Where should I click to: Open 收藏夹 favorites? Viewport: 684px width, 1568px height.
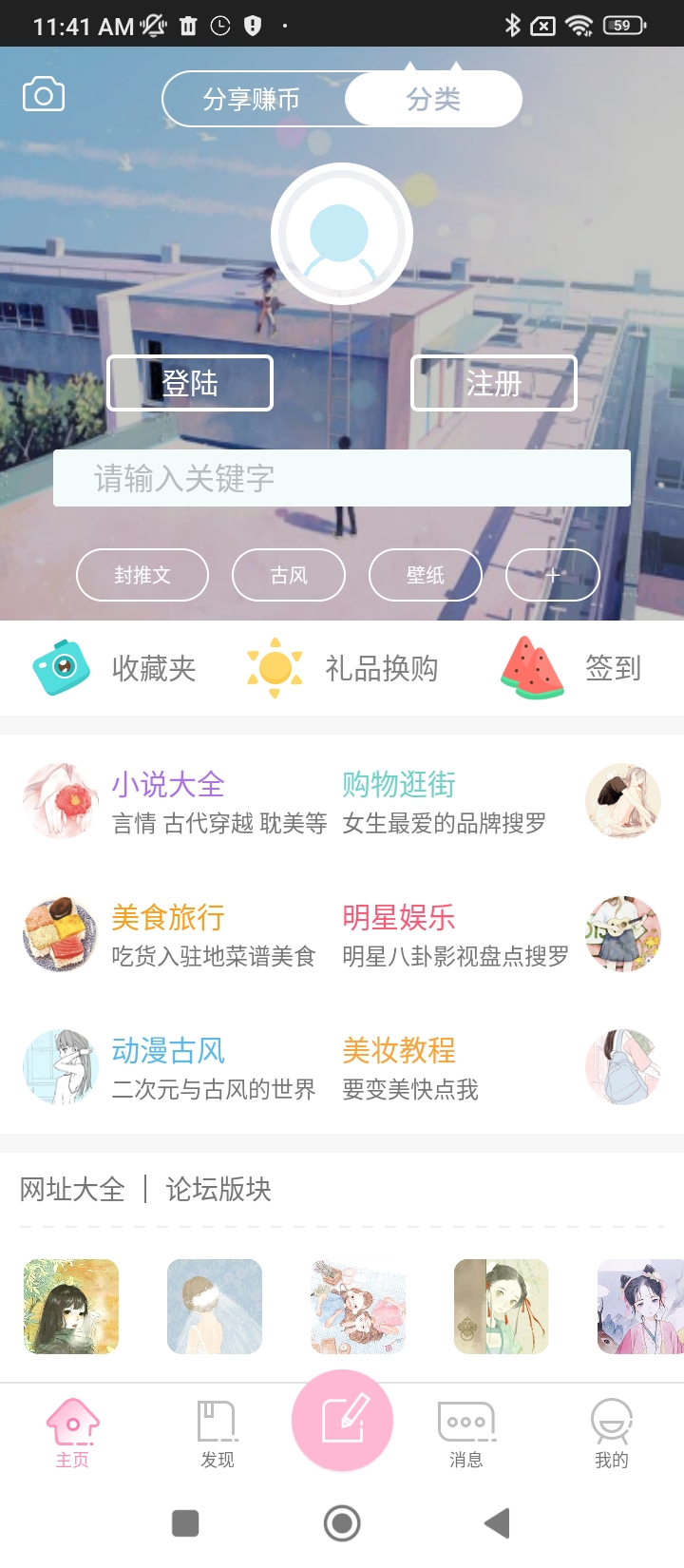114,668
